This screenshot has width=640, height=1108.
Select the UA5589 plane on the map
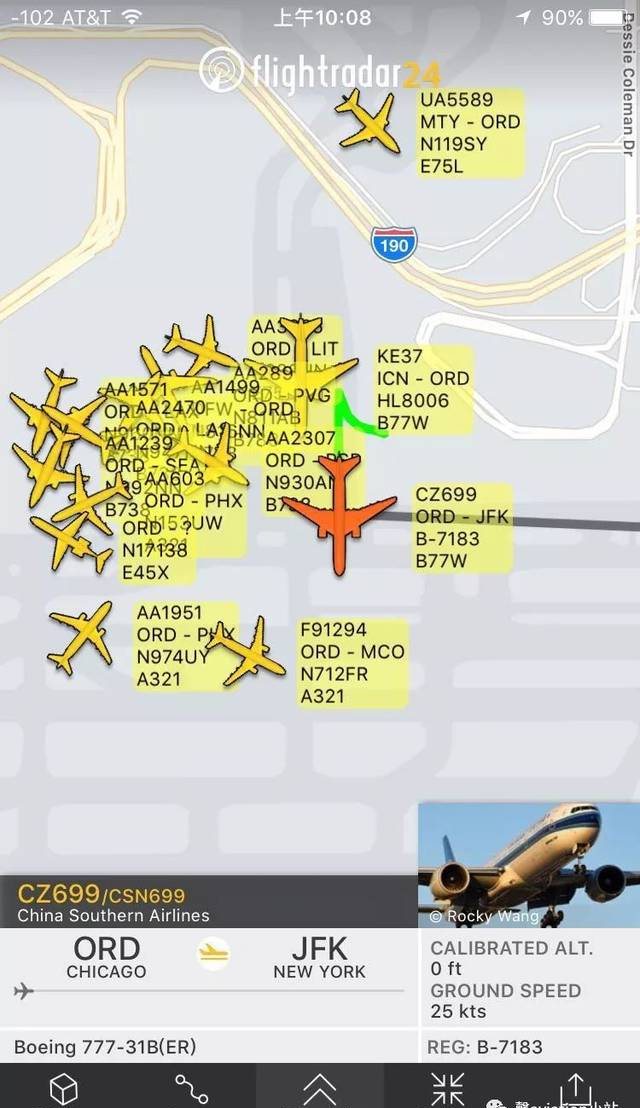pos(368,122)
